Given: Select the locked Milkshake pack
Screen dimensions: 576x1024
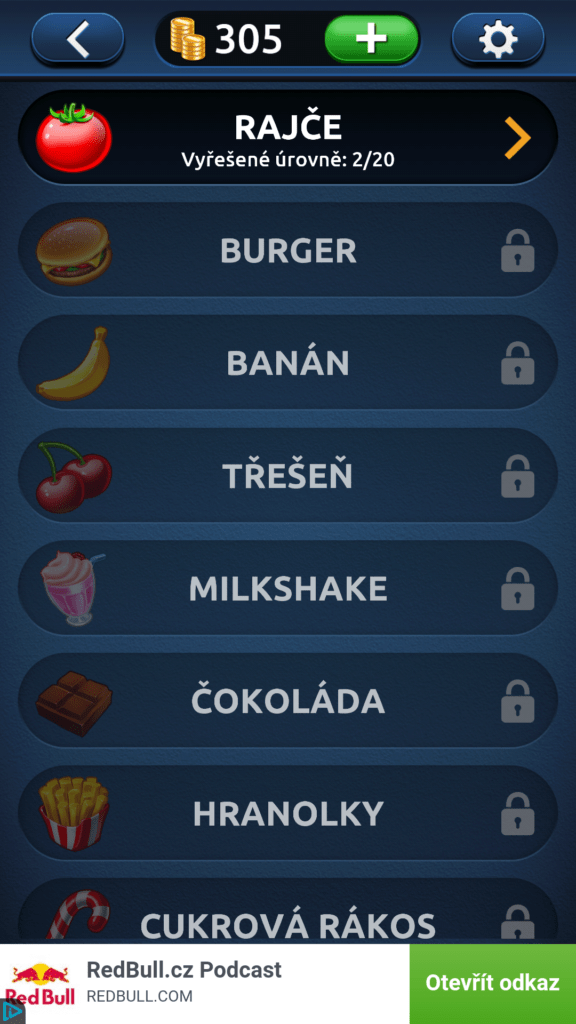Looking at the screenshot, I should 288,588.
